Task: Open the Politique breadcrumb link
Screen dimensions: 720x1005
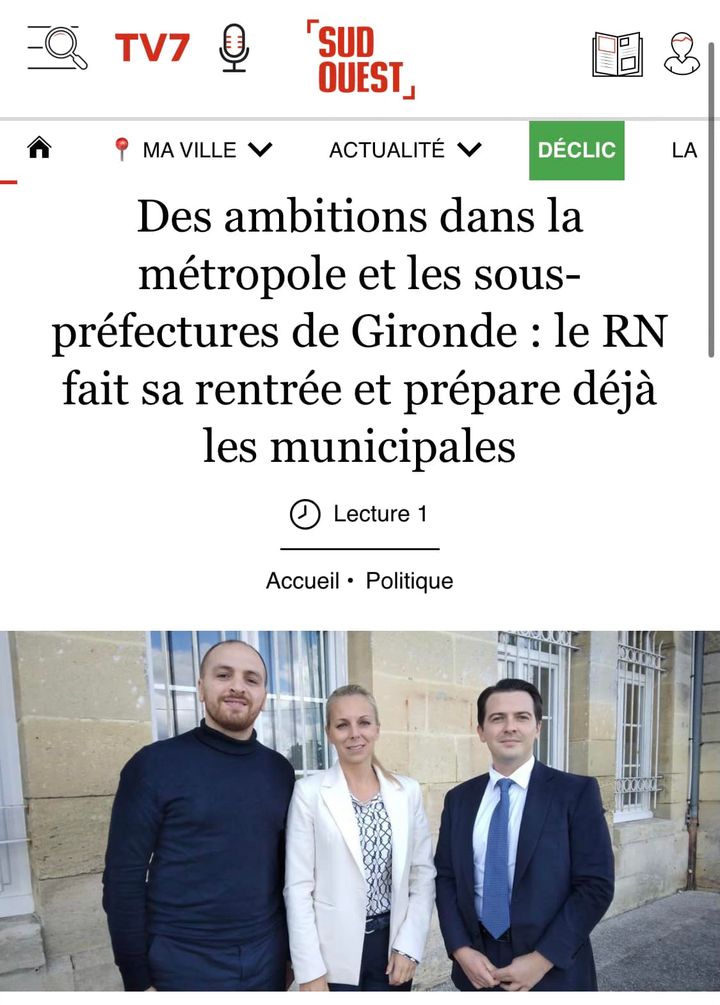Action: [x=409, y=581]
